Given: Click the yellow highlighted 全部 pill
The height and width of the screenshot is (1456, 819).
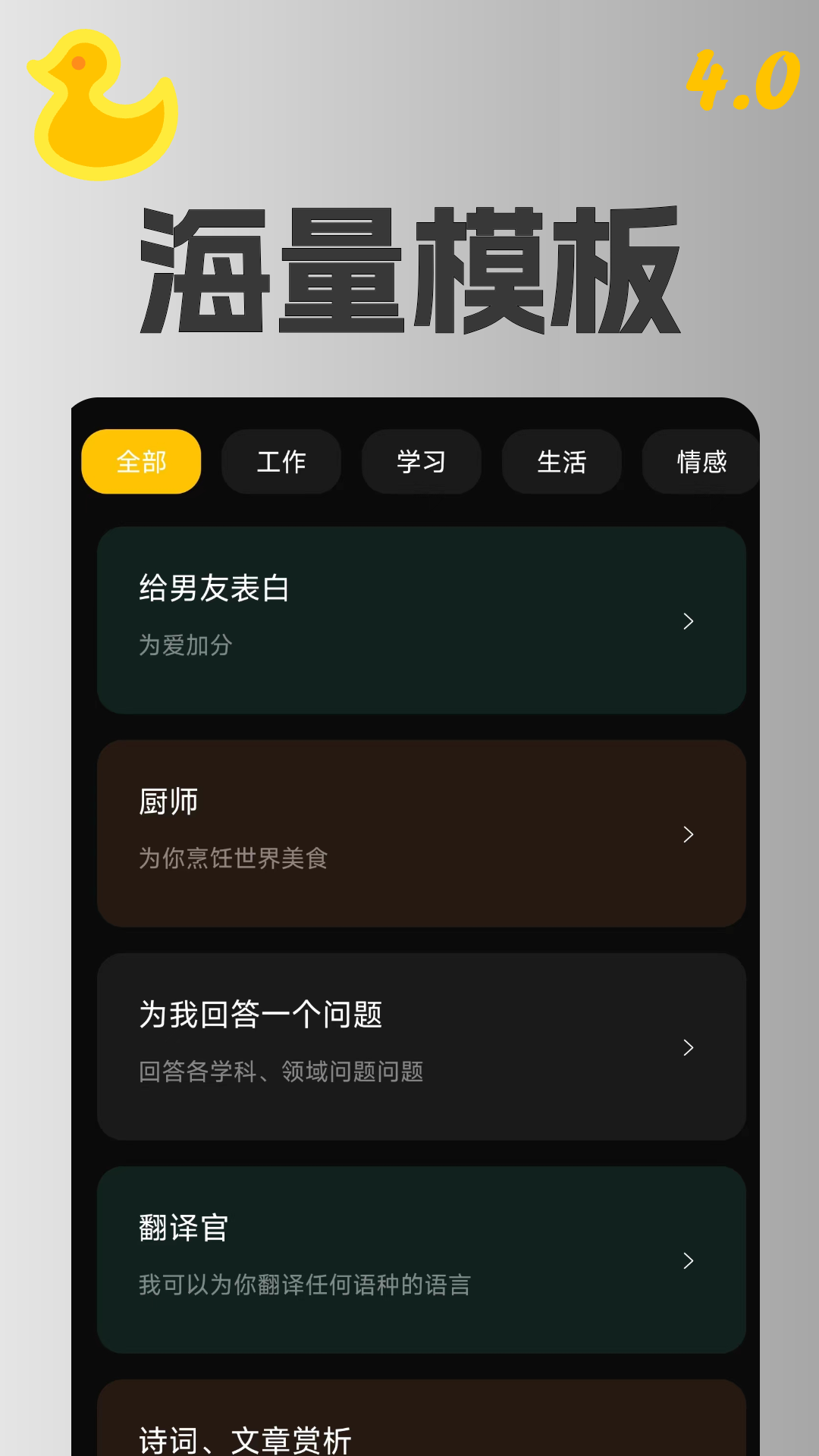Looking at the screenshot, I should tap(141, 461).
